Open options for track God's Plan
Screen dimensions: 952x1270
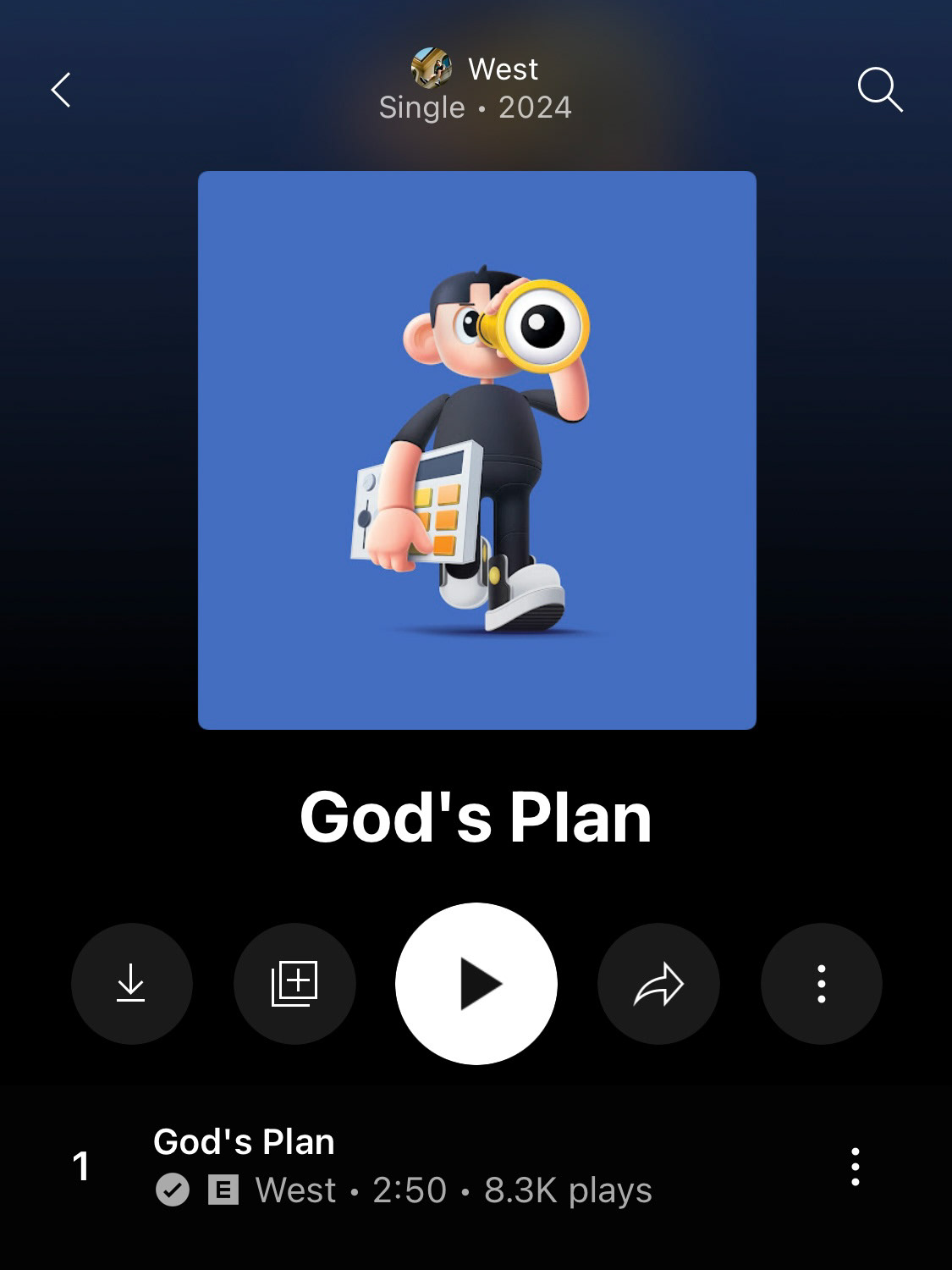(855, 1167)
